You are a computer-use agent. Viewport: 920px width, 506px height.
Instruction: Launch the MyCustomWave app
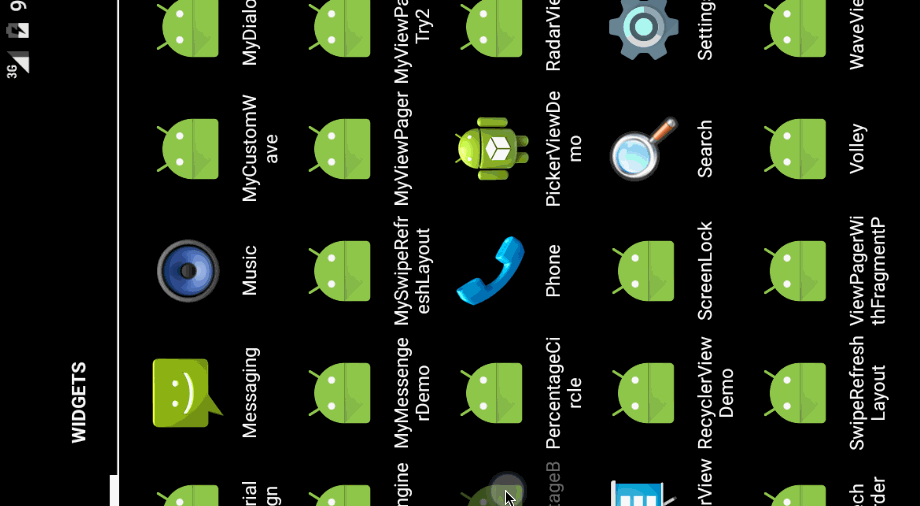point(189,149)
